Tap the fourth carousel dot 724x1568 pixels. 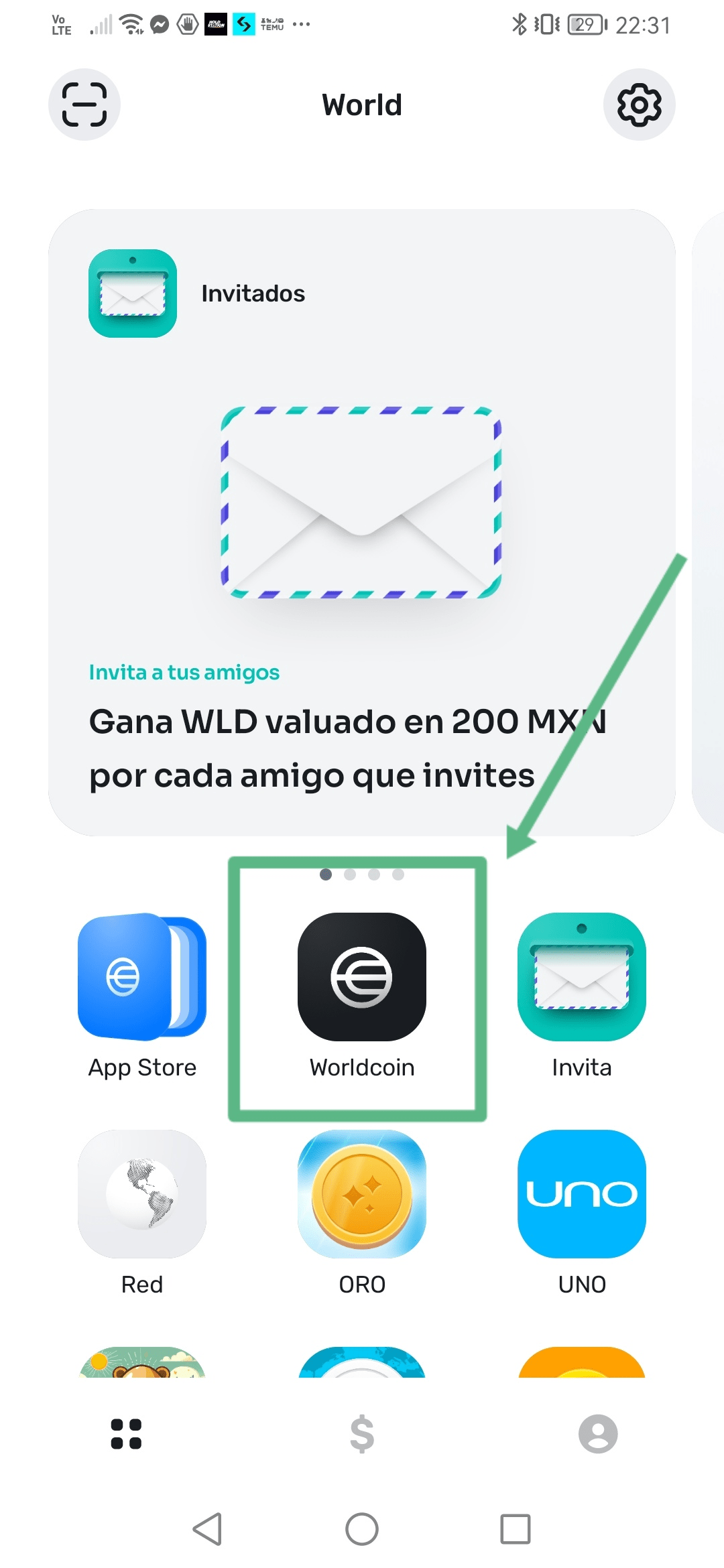[398, 874]
